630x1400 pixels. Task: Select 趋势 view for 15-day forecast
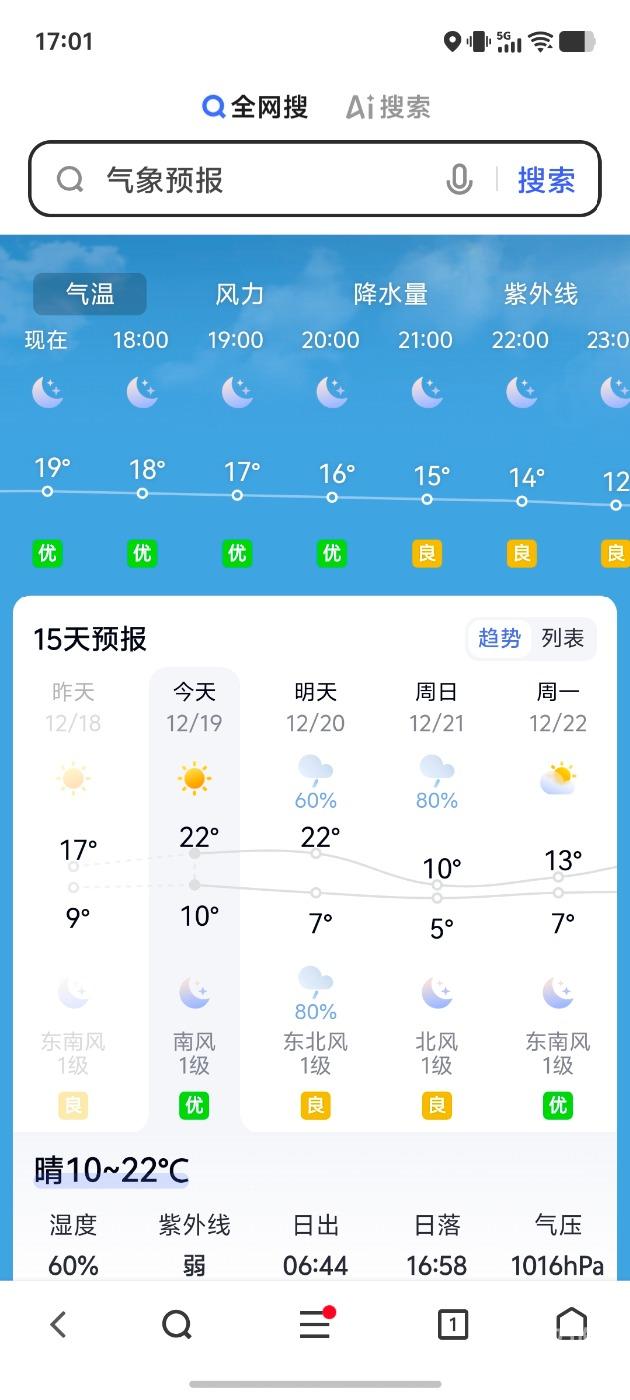[499, 638]
